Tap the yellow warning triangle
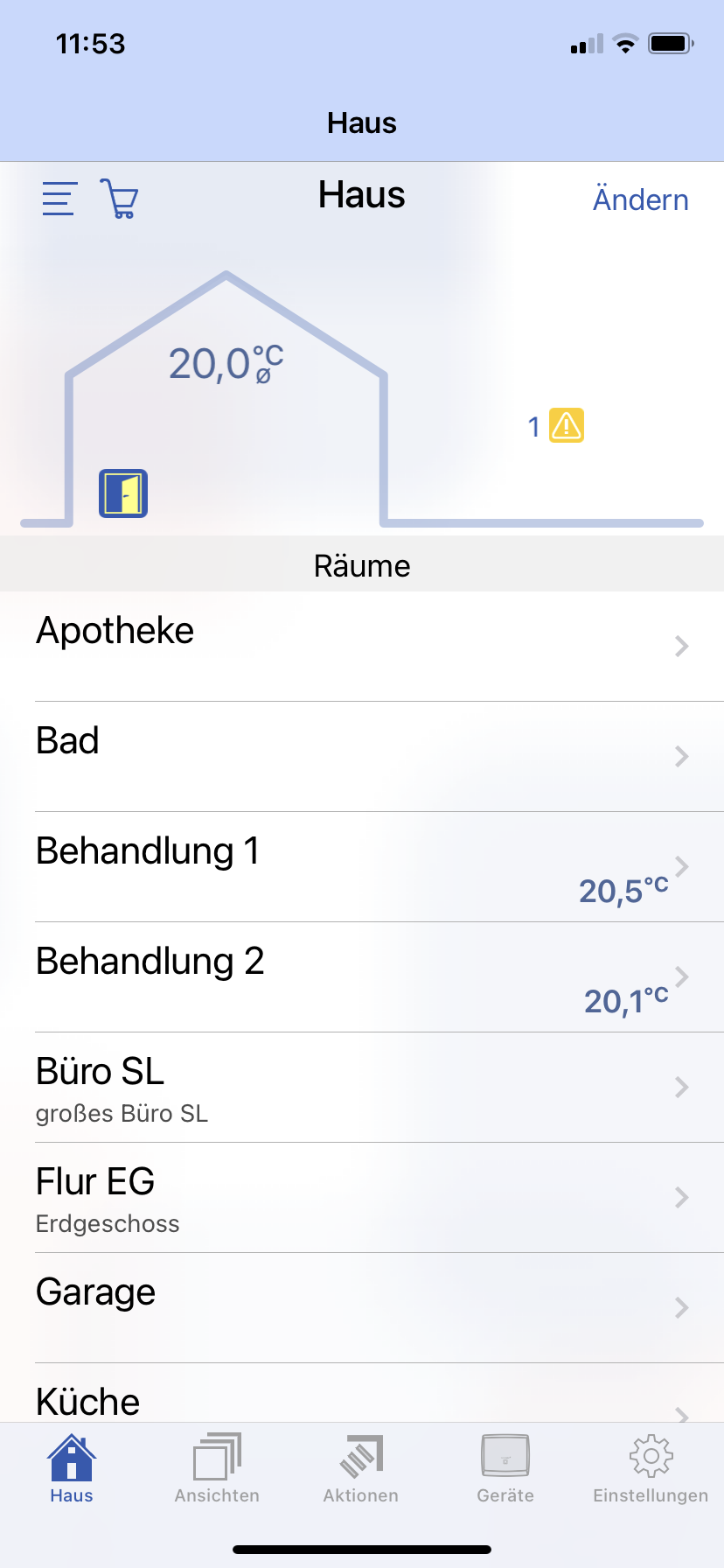Screen dimensions: 724x1568 click(x=567, y=425)
